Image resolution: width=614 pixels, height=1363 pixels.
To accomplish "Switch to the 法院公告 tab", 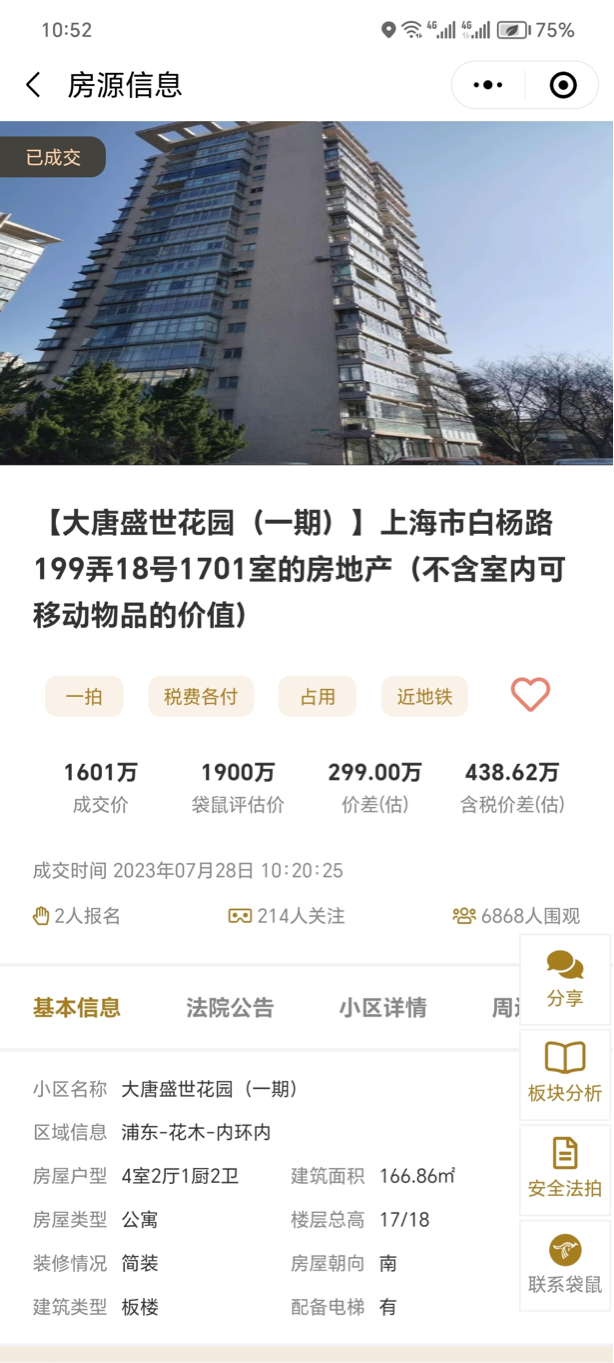I will pyautogui.click(x=230, y=1008).
